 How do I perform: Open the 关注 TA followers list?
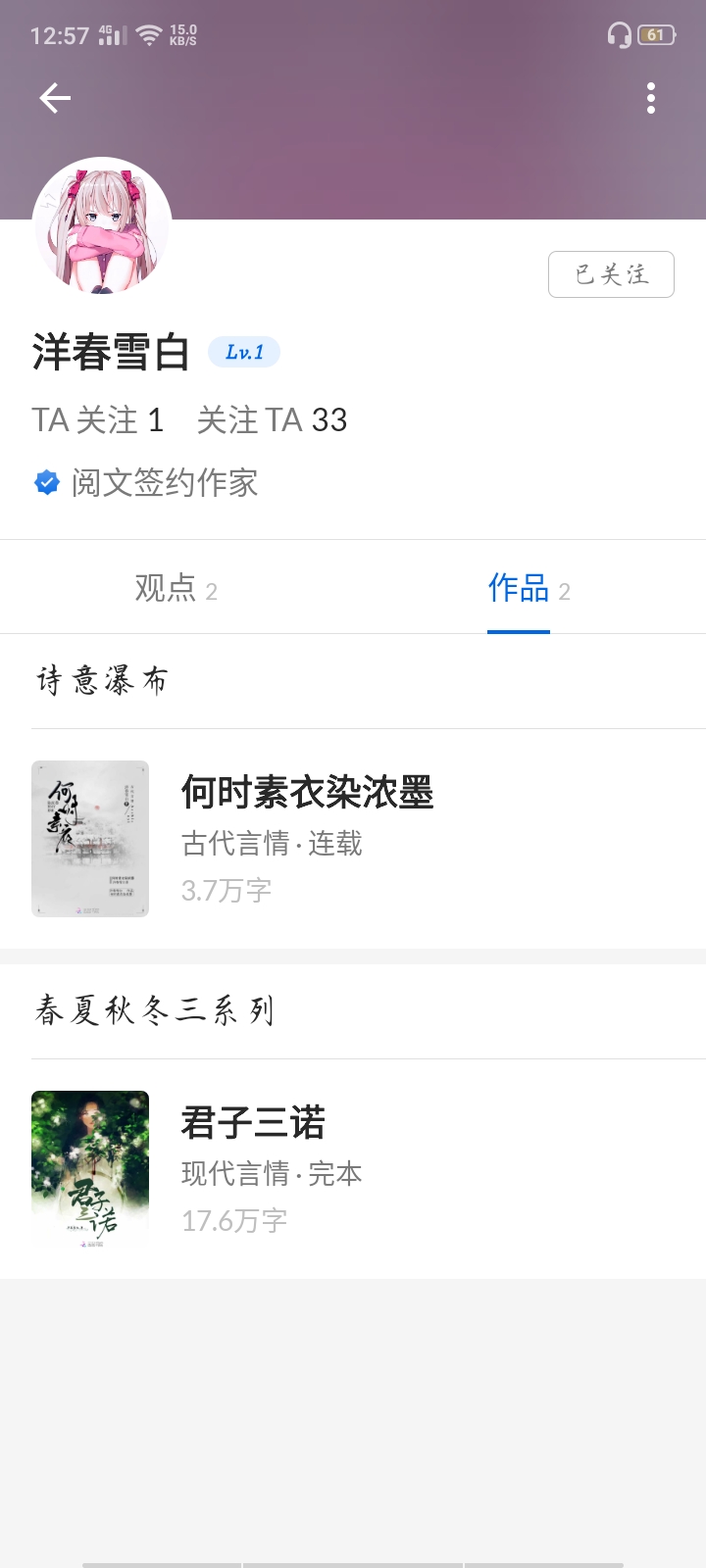[272, 420]
